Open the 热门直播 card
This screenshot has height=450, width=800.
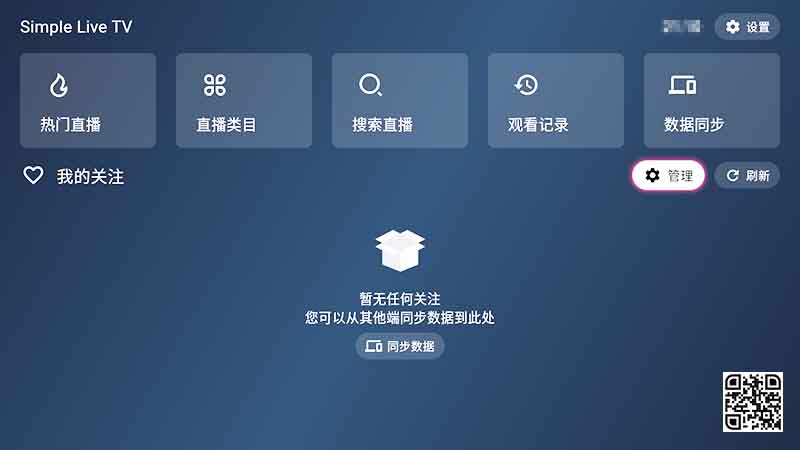coord(88,100)
